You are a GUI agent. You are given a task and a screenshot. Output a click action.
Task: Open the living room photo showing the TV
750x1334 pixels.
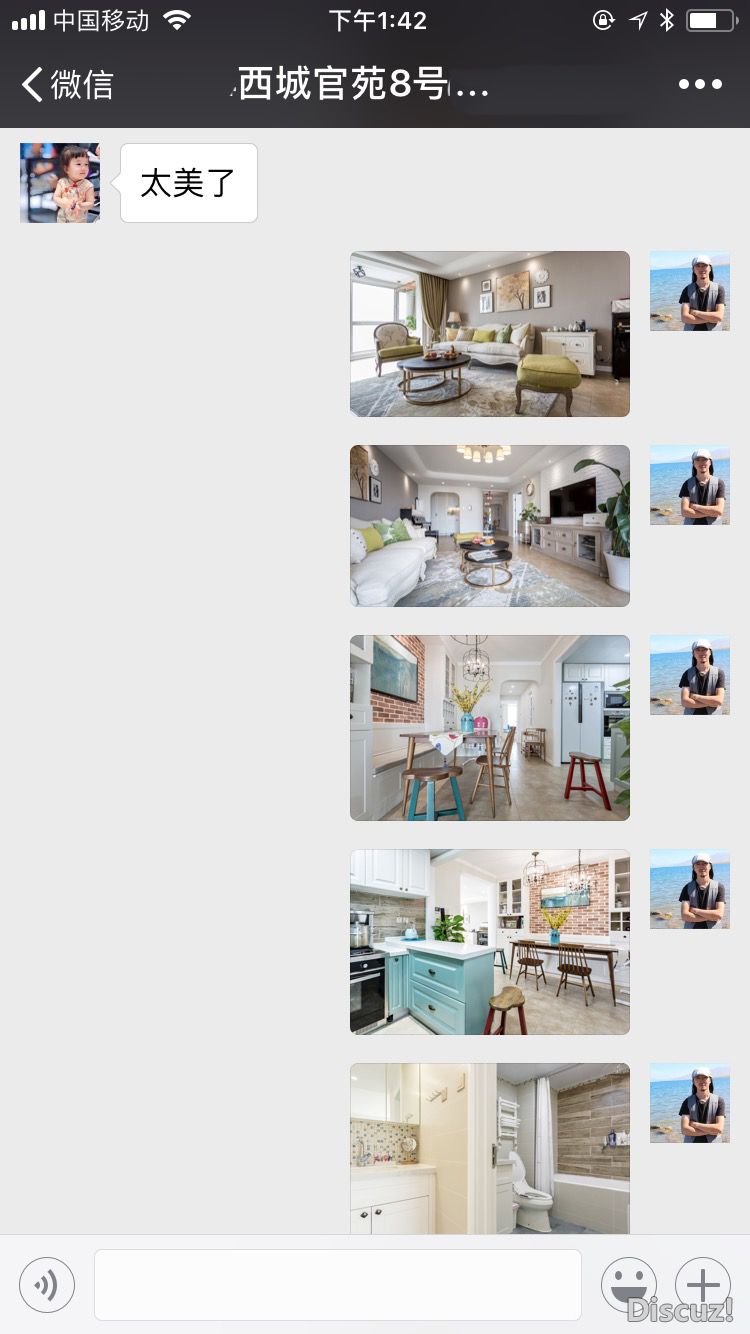coord(490,526)
